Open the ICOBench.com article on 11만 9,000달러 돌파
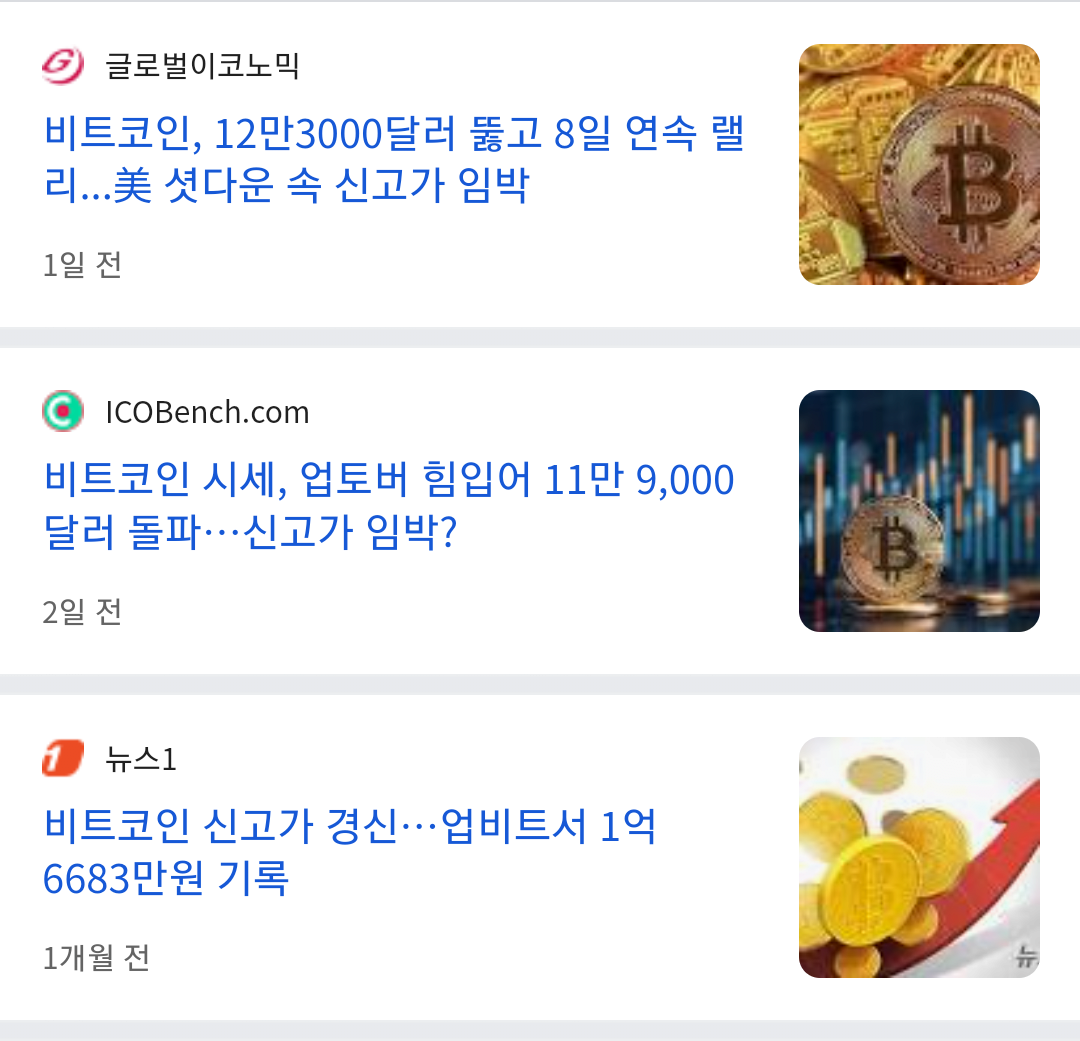 click(389, 507)
